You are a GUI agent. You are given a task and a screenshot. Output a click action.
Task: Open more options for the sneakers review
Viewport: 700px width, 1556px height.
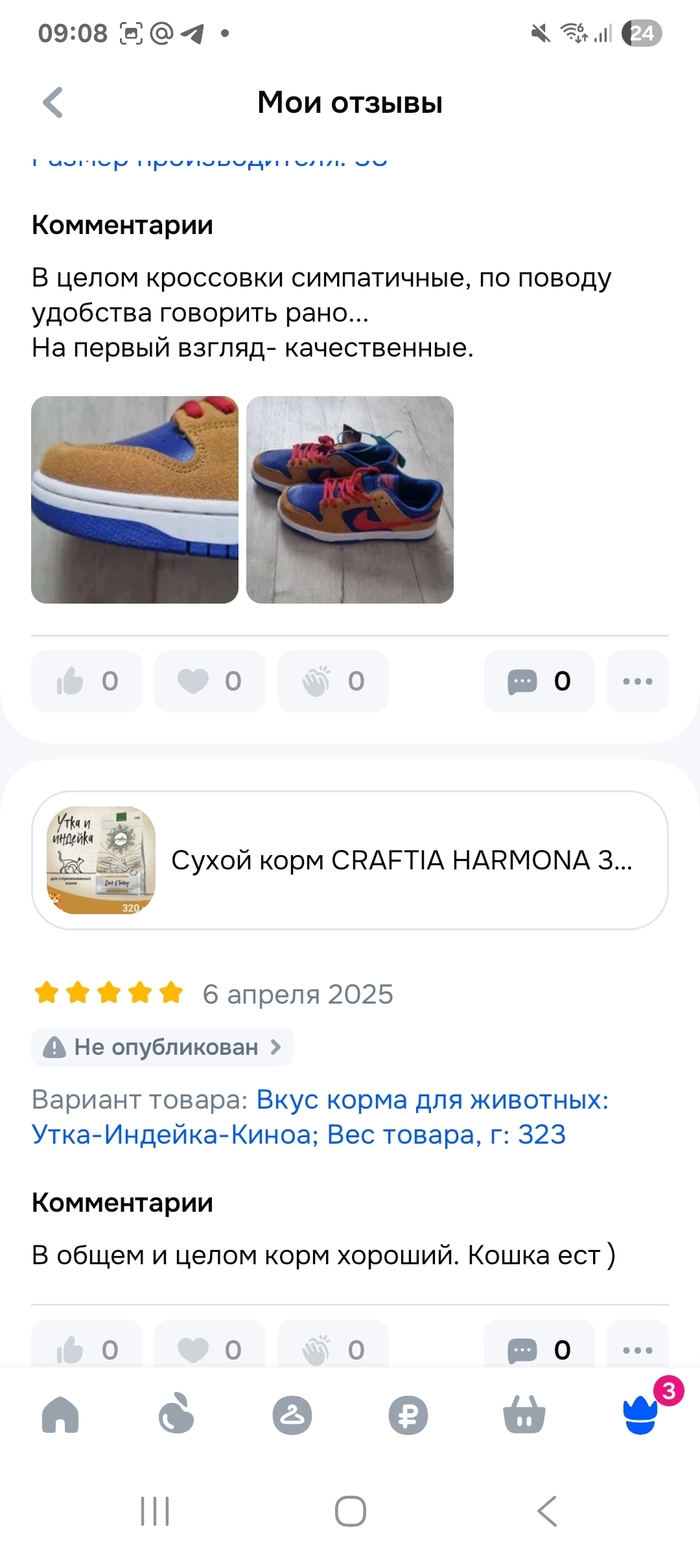click(x=637, y=682)
